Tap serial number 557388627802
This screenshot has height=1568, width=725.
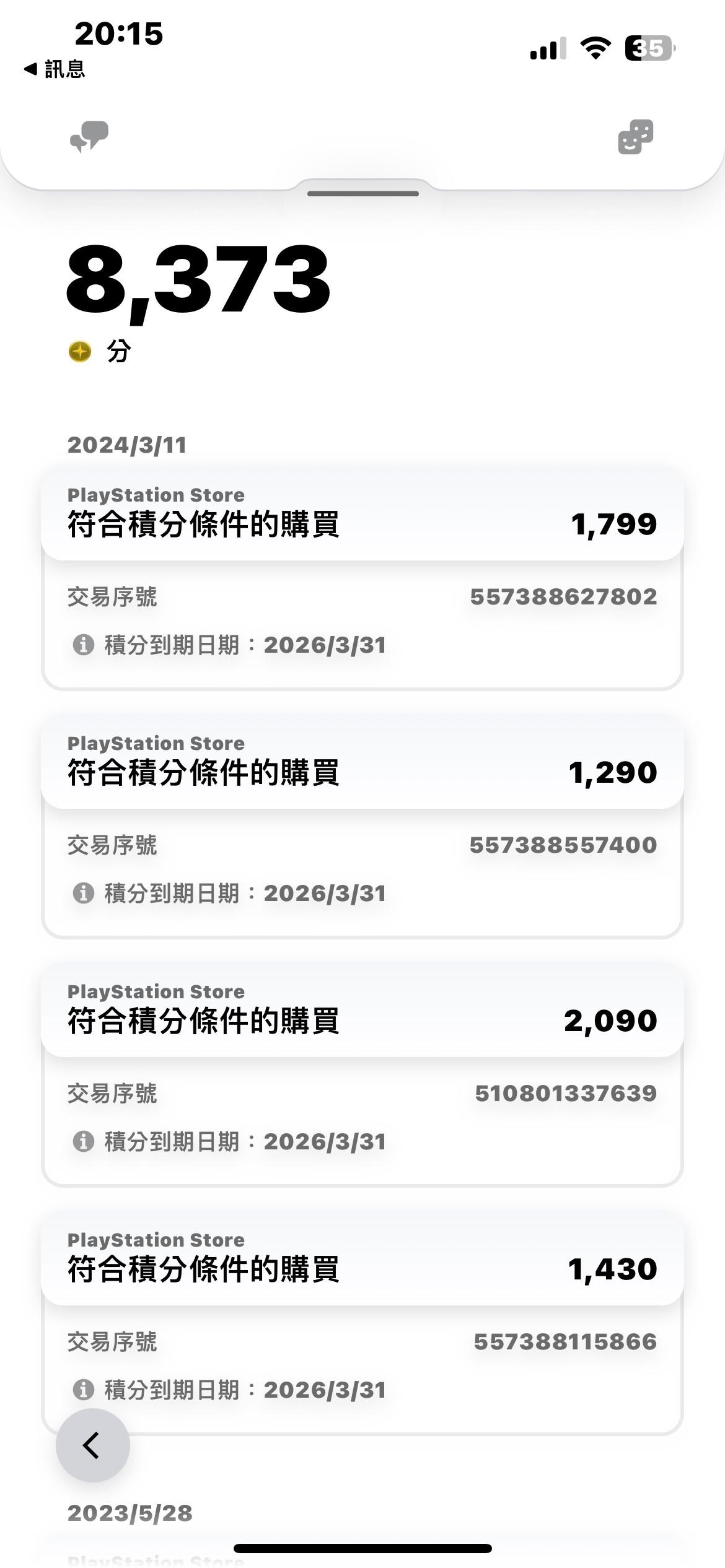tap(564, 597)
